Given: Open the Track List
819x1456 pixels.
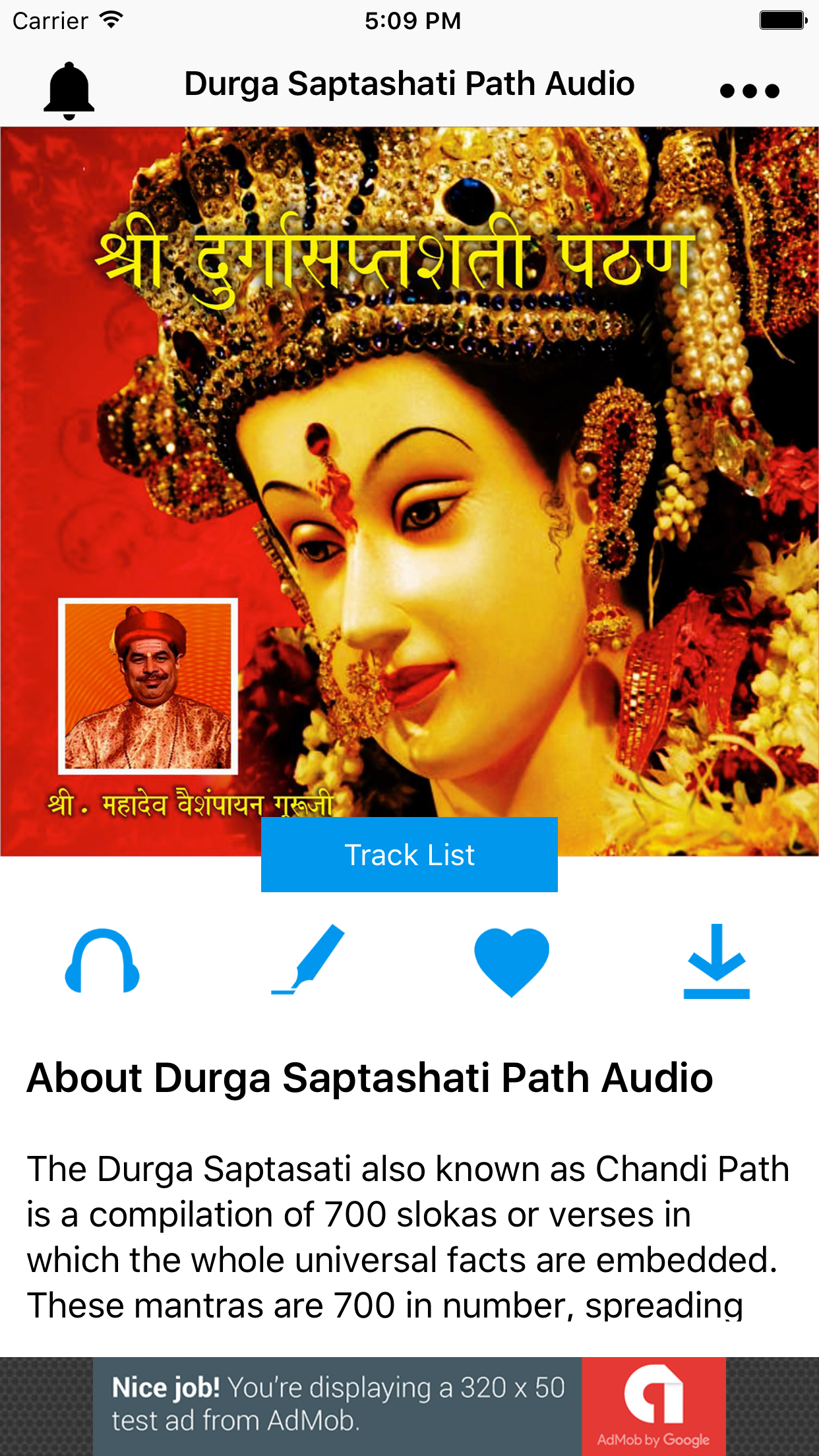Looking at the screenshot, I should click(409, 855).
